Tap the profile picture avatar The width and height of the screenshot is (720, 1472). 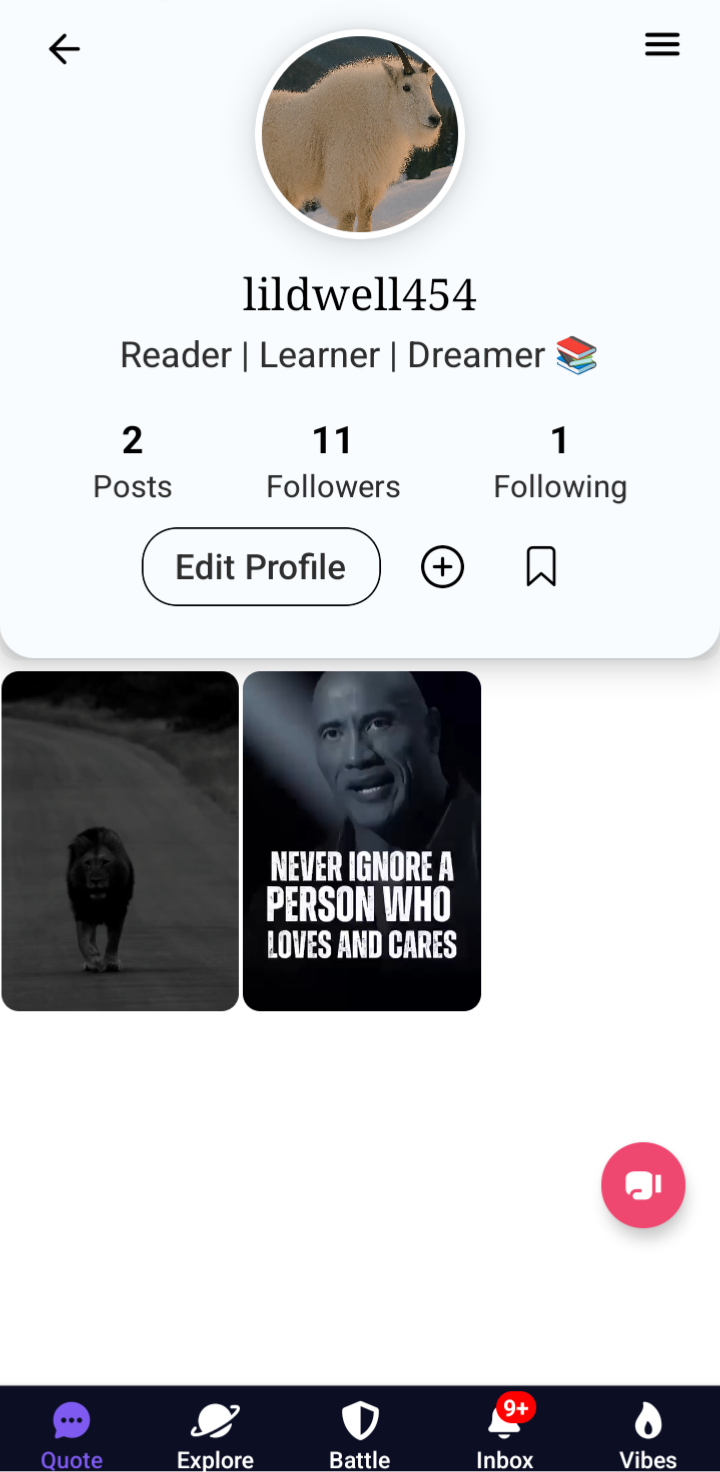pyautogui.click(x=360, y=134)
